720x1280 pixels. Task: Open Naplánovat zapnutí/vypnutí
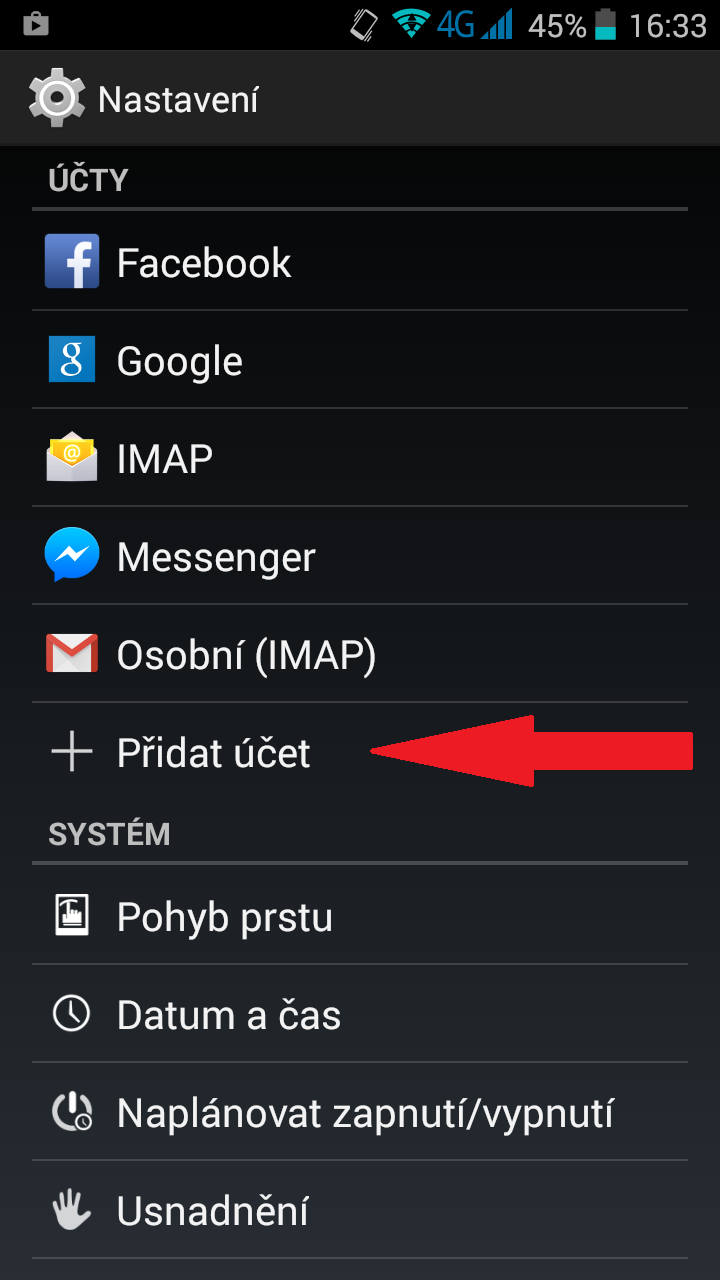tap(364, 1113)
